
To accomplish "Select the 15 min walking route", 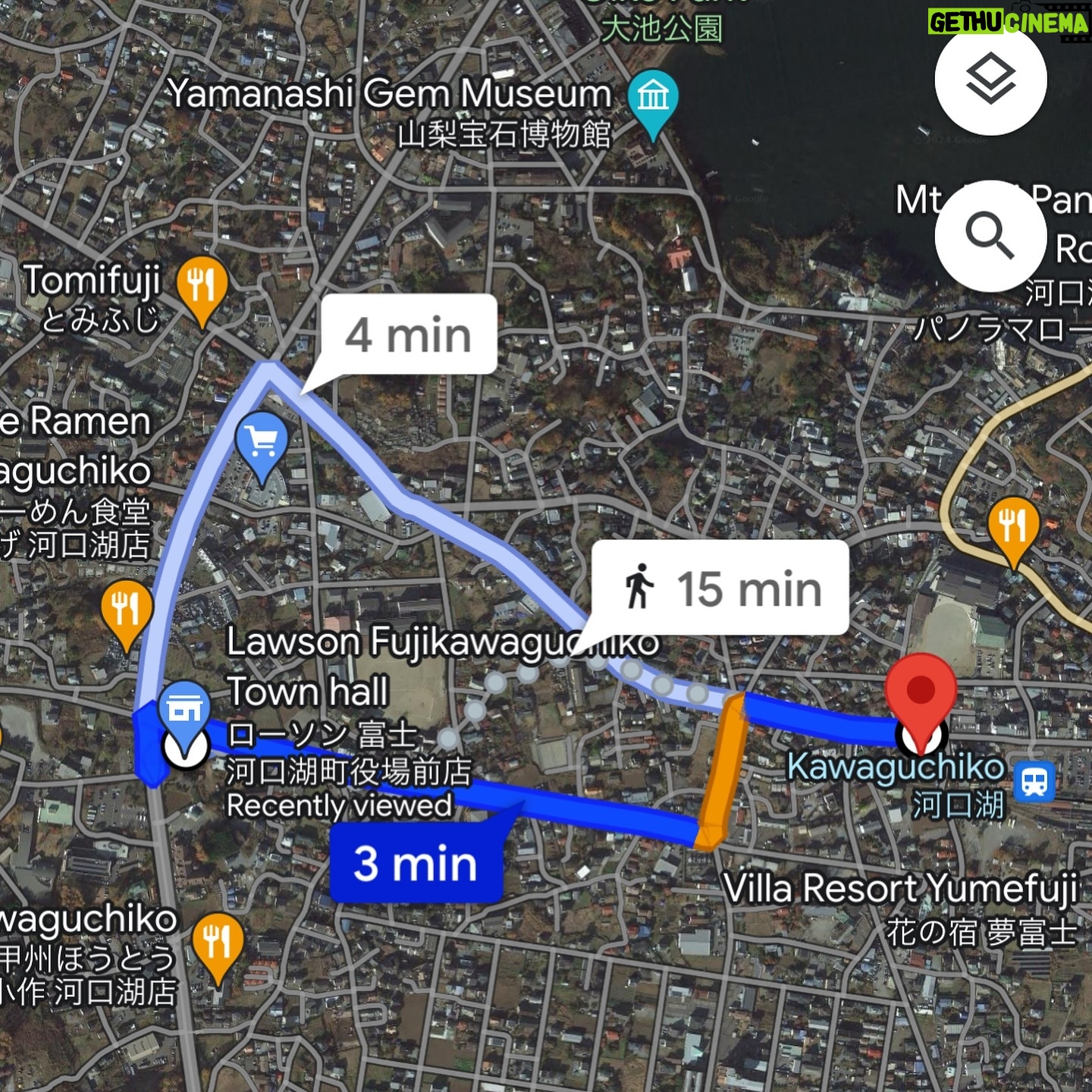I will coord(720,588).
